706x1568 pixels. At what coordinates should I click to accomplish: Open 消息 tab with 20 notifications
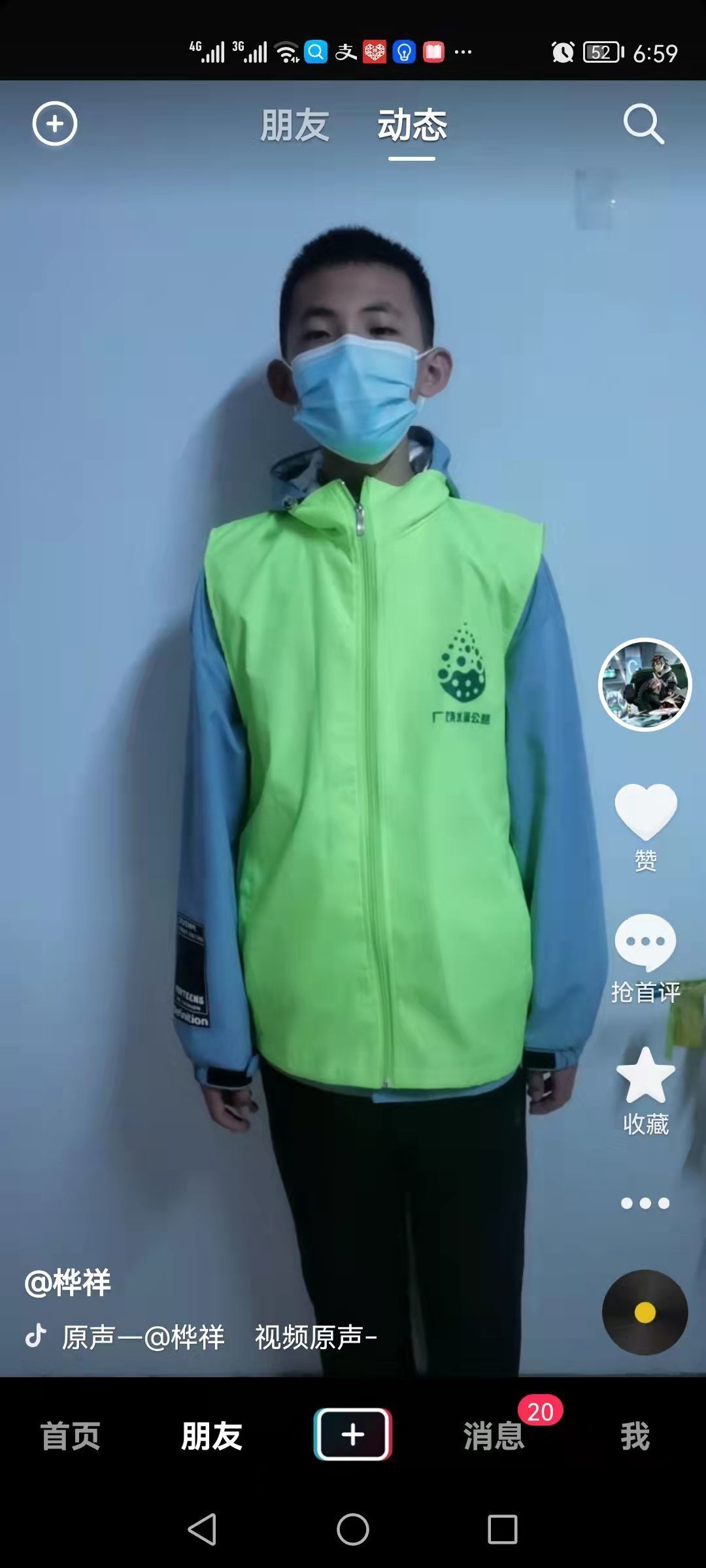[x=494, y=1436]
